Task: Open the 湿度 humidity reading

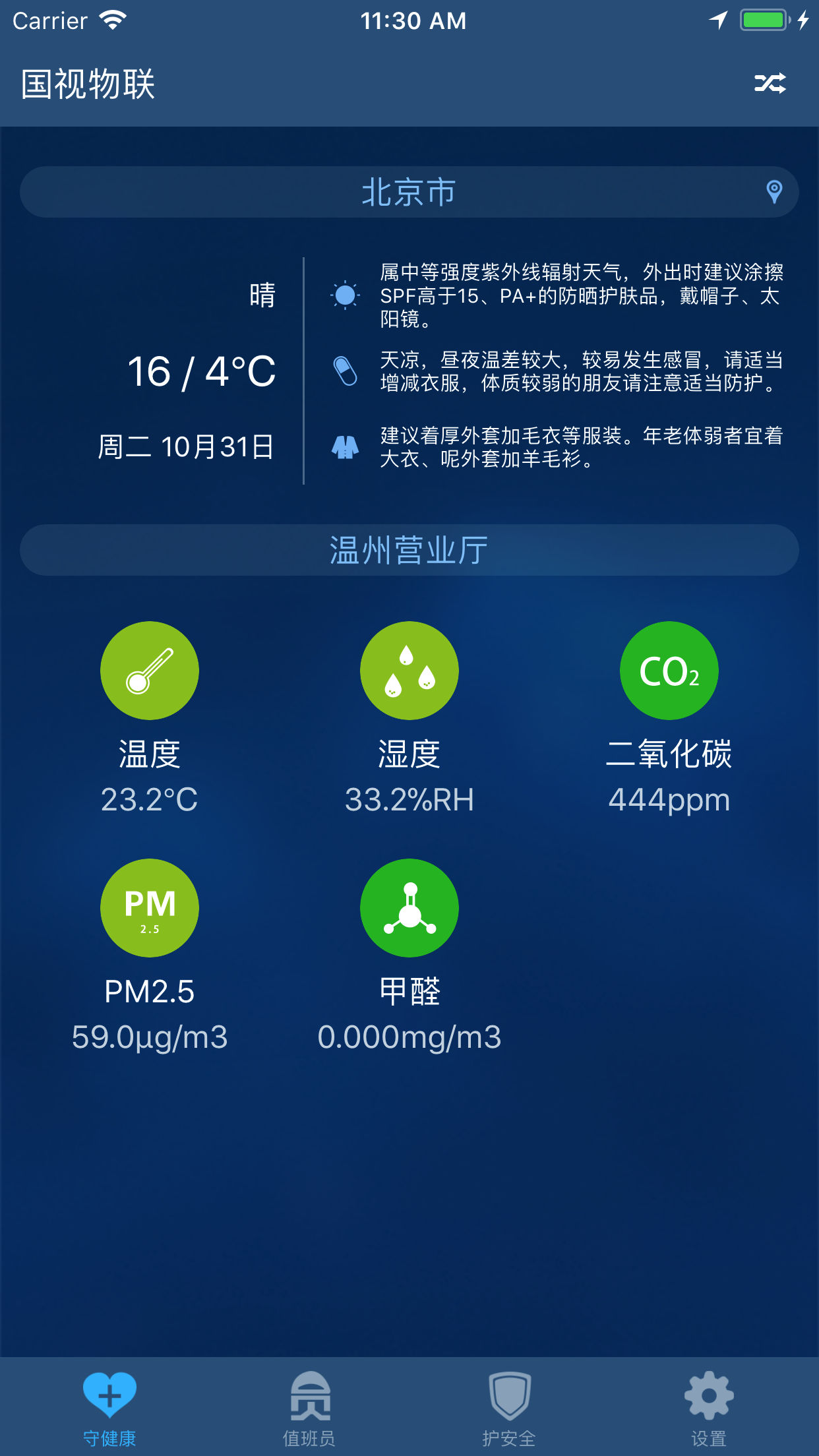Action: [x=409, y=719]
